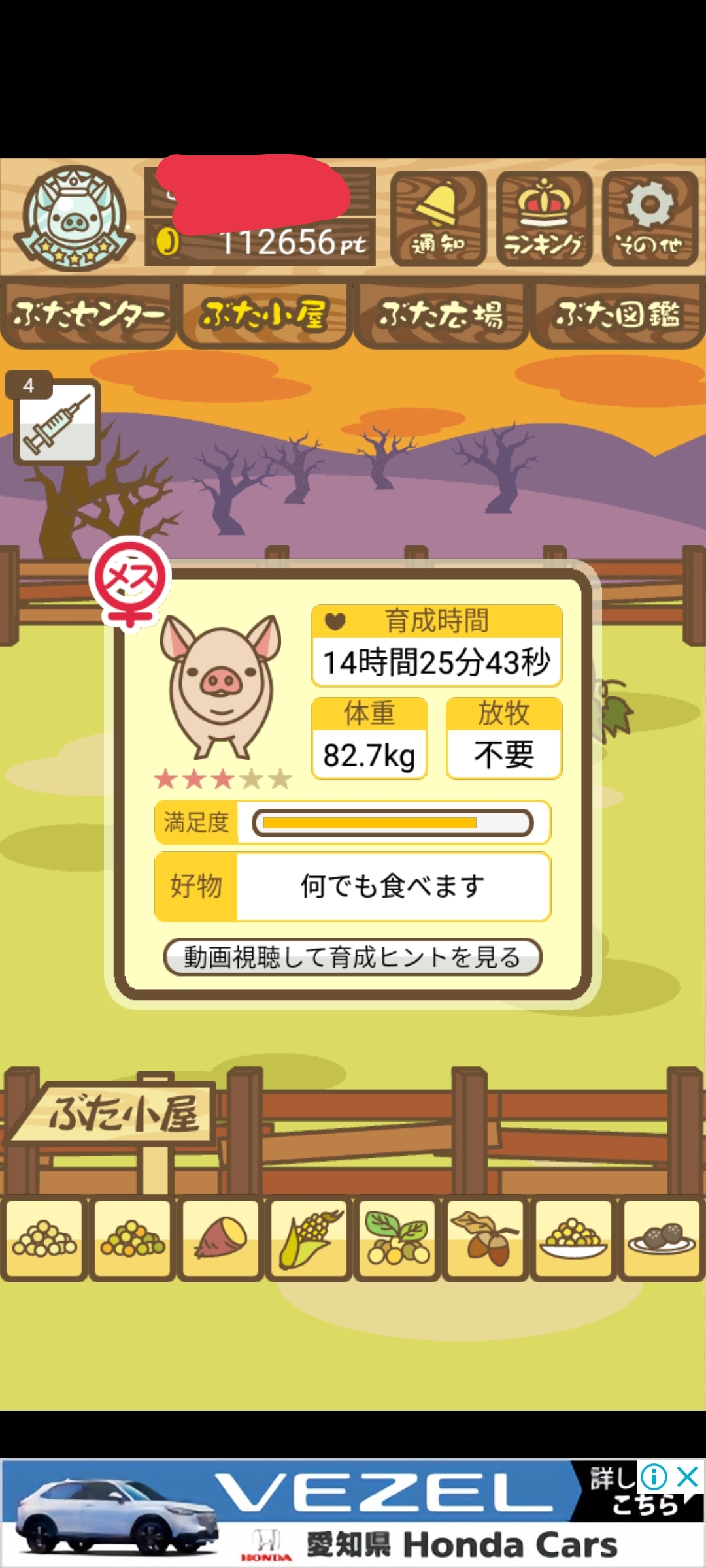Open the ランキング ranking screen
Image resolution: width=706 pixels, height=1568 pixels.
point(544,219)
